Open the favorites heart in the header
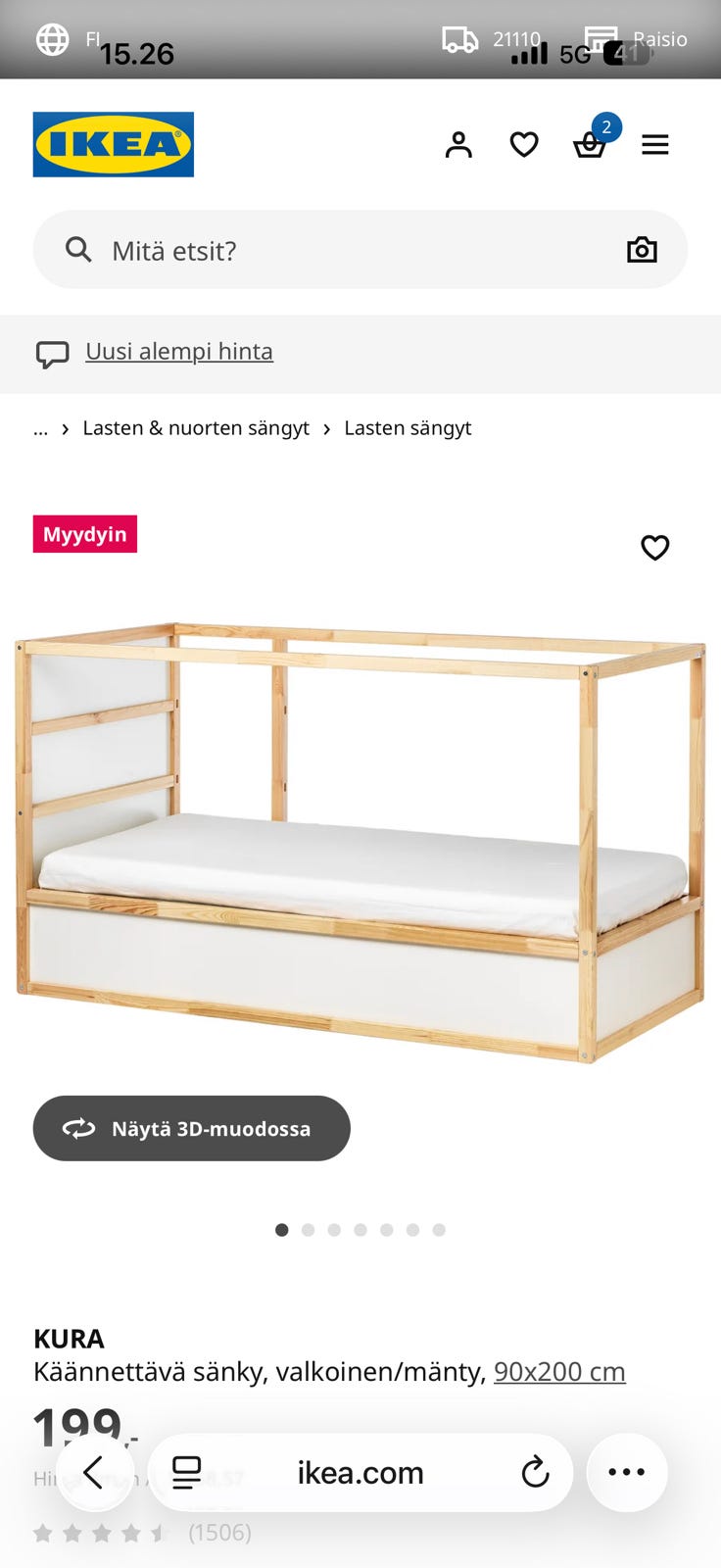This screenshot has height=1568, width=721. click(x=524, y=145)
